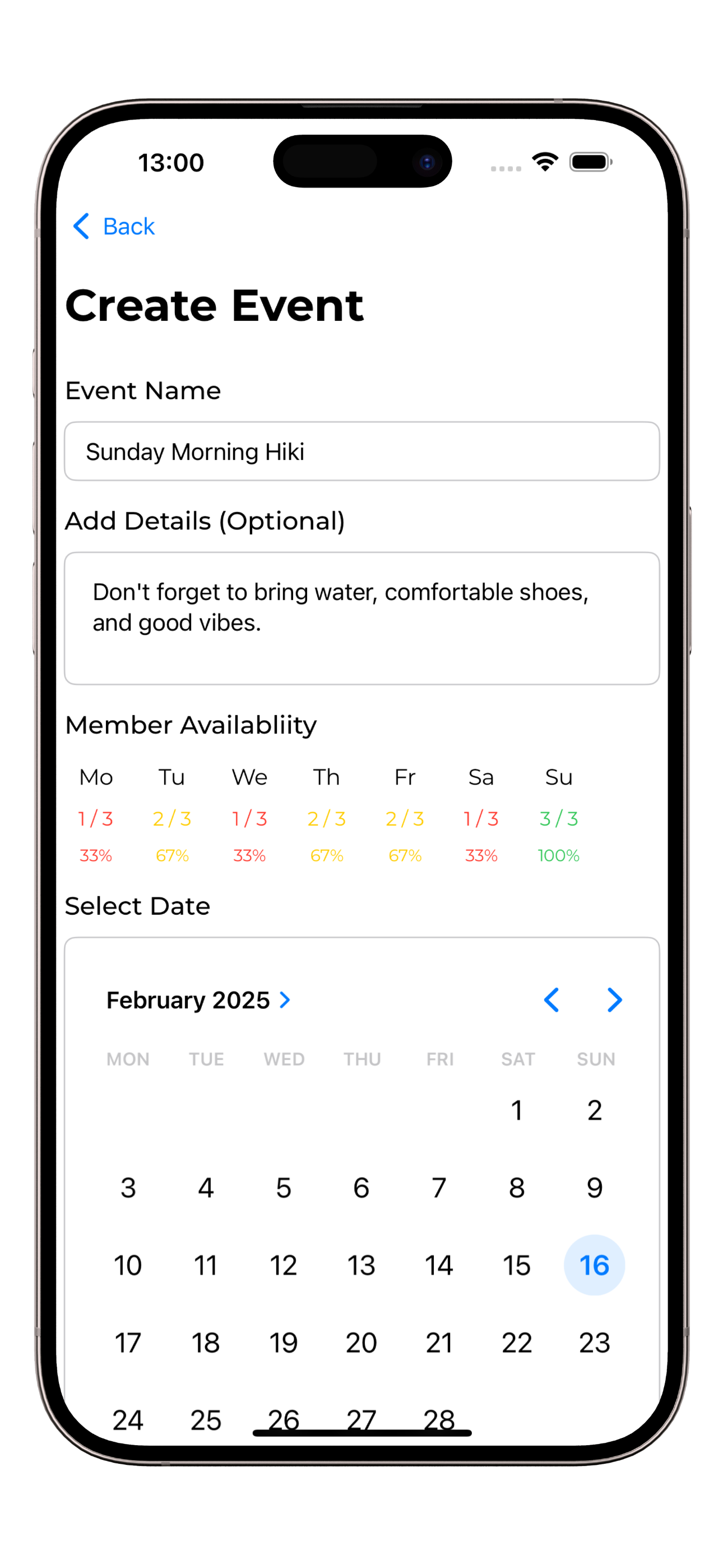This screenshot has height=1568, width=723.
Task: Go back to the previous screen
Action: (x=114, y=227)
